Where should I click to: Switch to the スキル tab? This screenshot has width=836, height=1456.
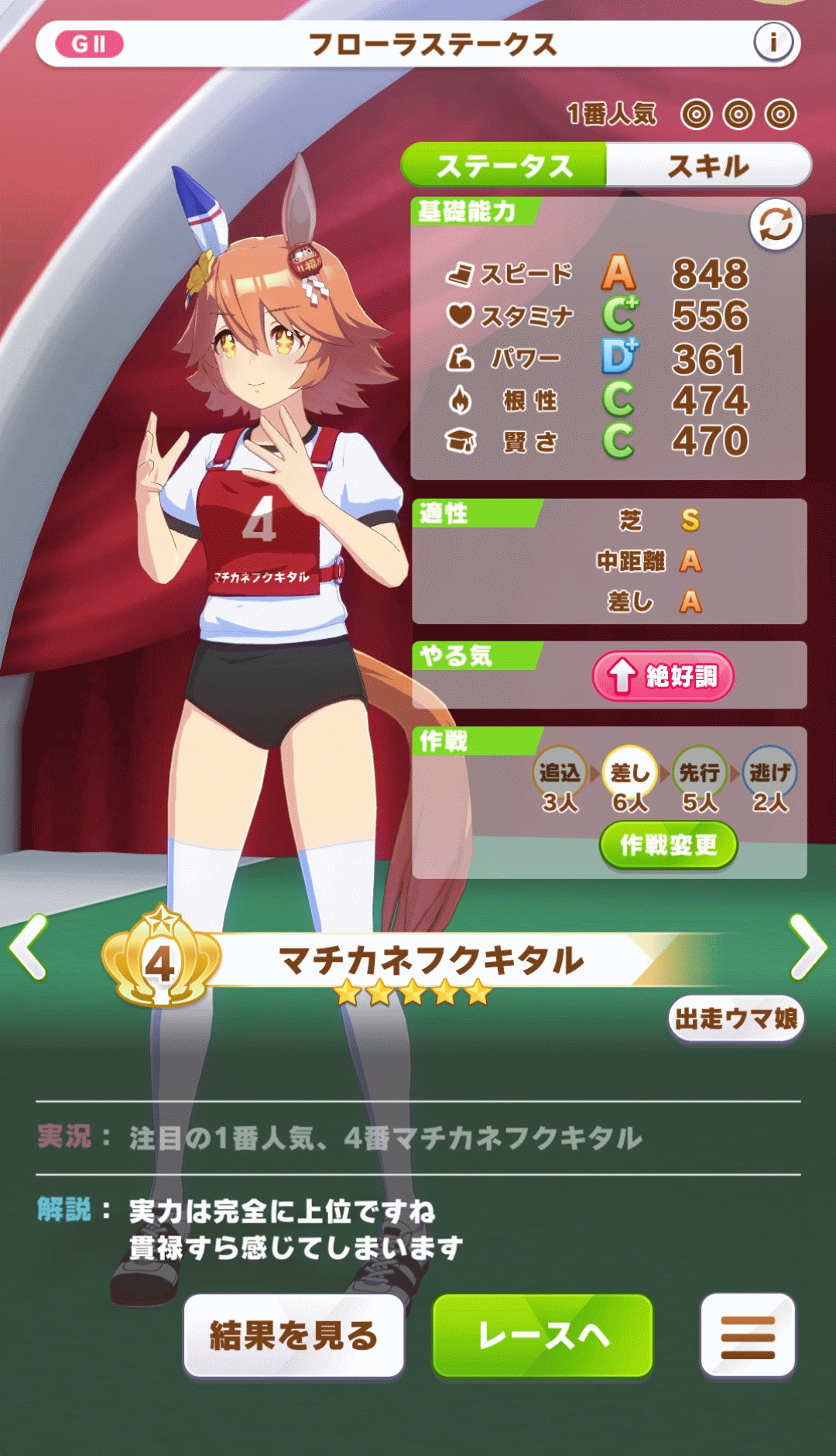pyautogui.click(x=708, y=165)
